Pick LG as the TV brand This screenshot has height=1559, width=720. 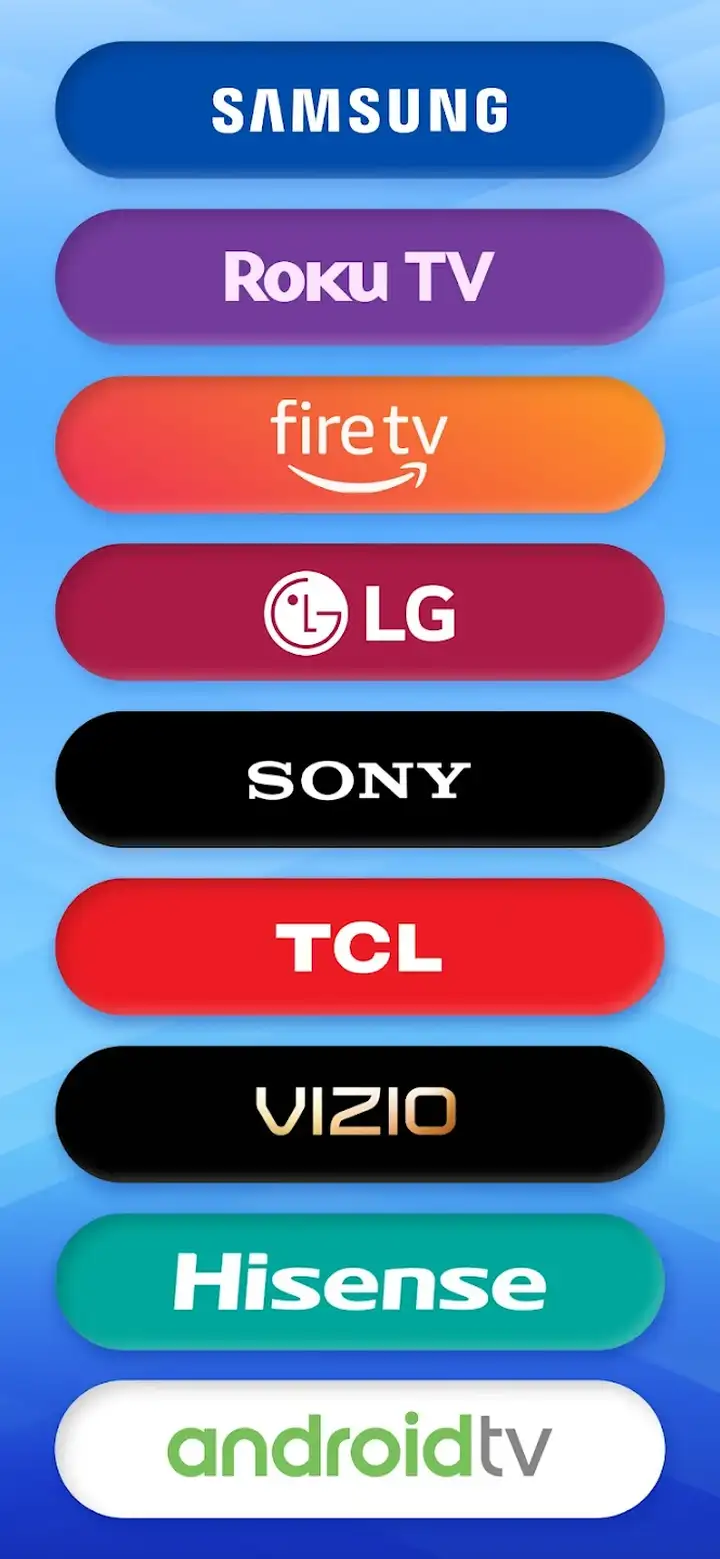click(360, 612)
